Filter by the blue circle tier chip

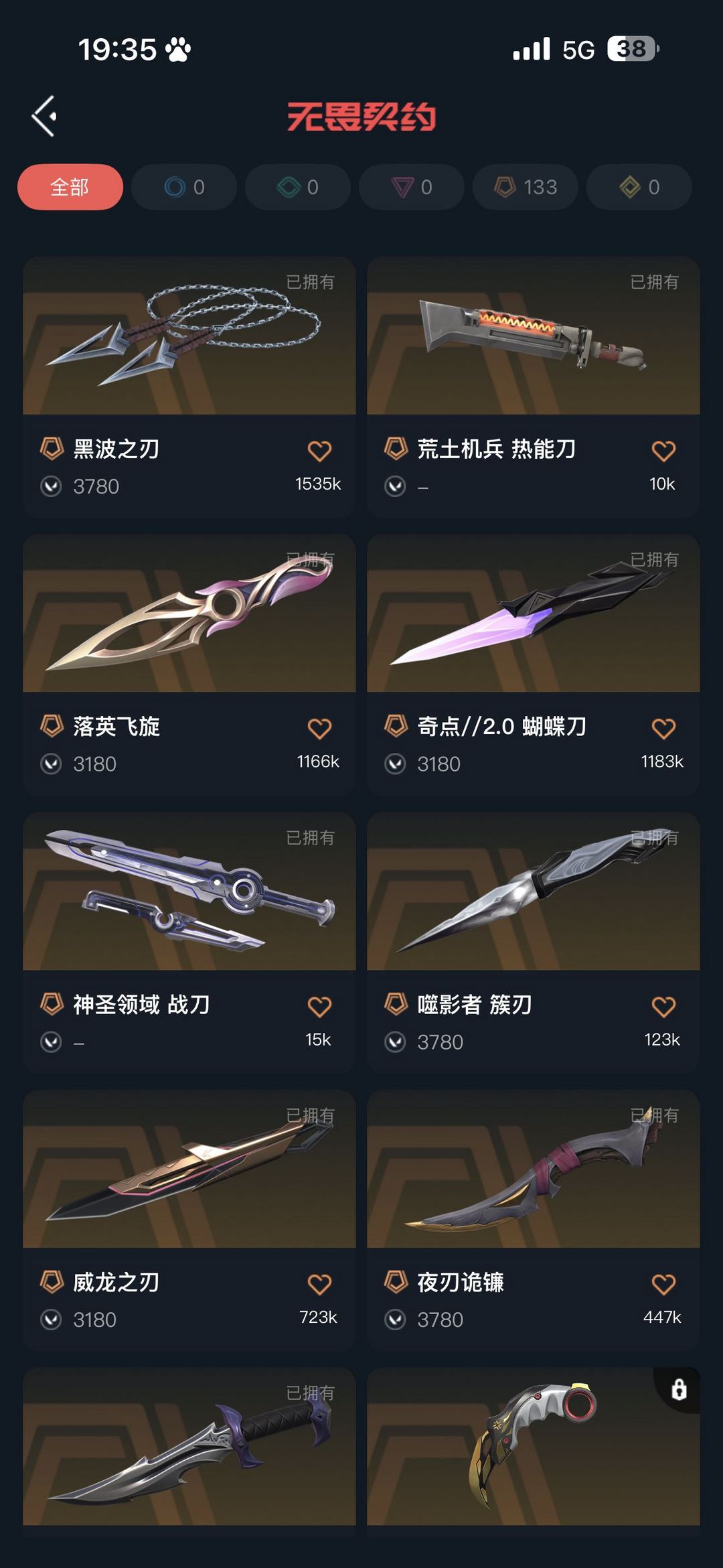[184, 187]
